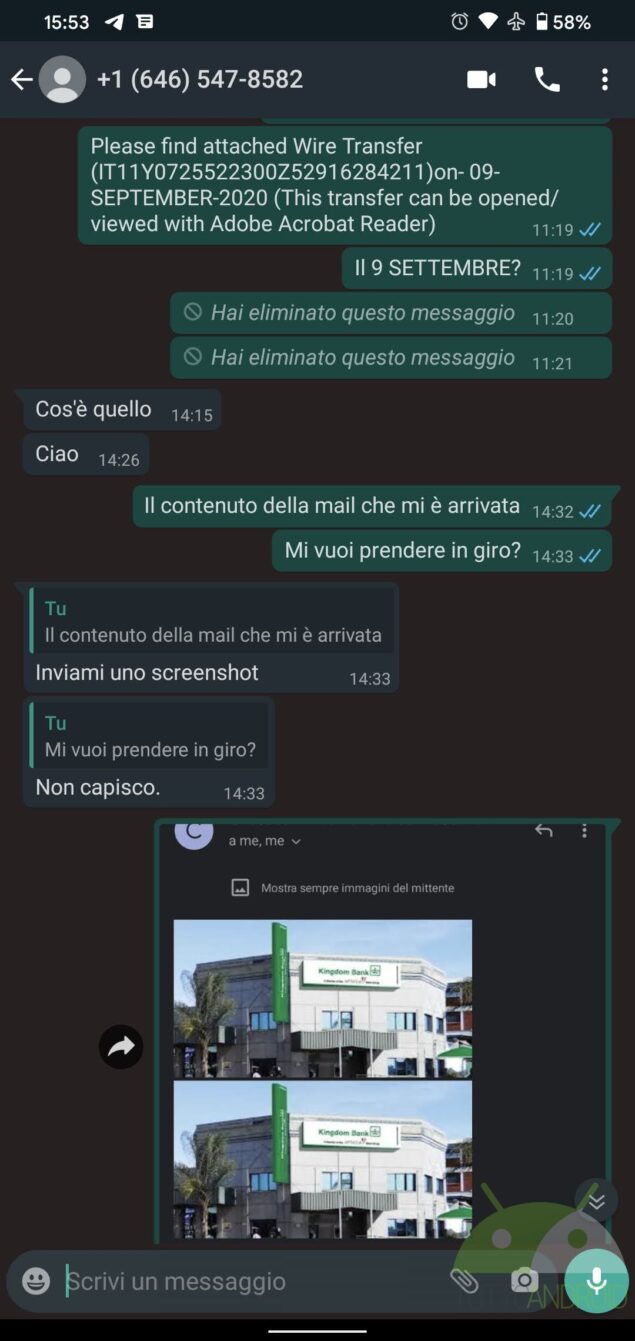Jump to quoted message in Inviami uno screenshot
The height and width of the screenshot is (1341, 635).
(x=211, y=622)
